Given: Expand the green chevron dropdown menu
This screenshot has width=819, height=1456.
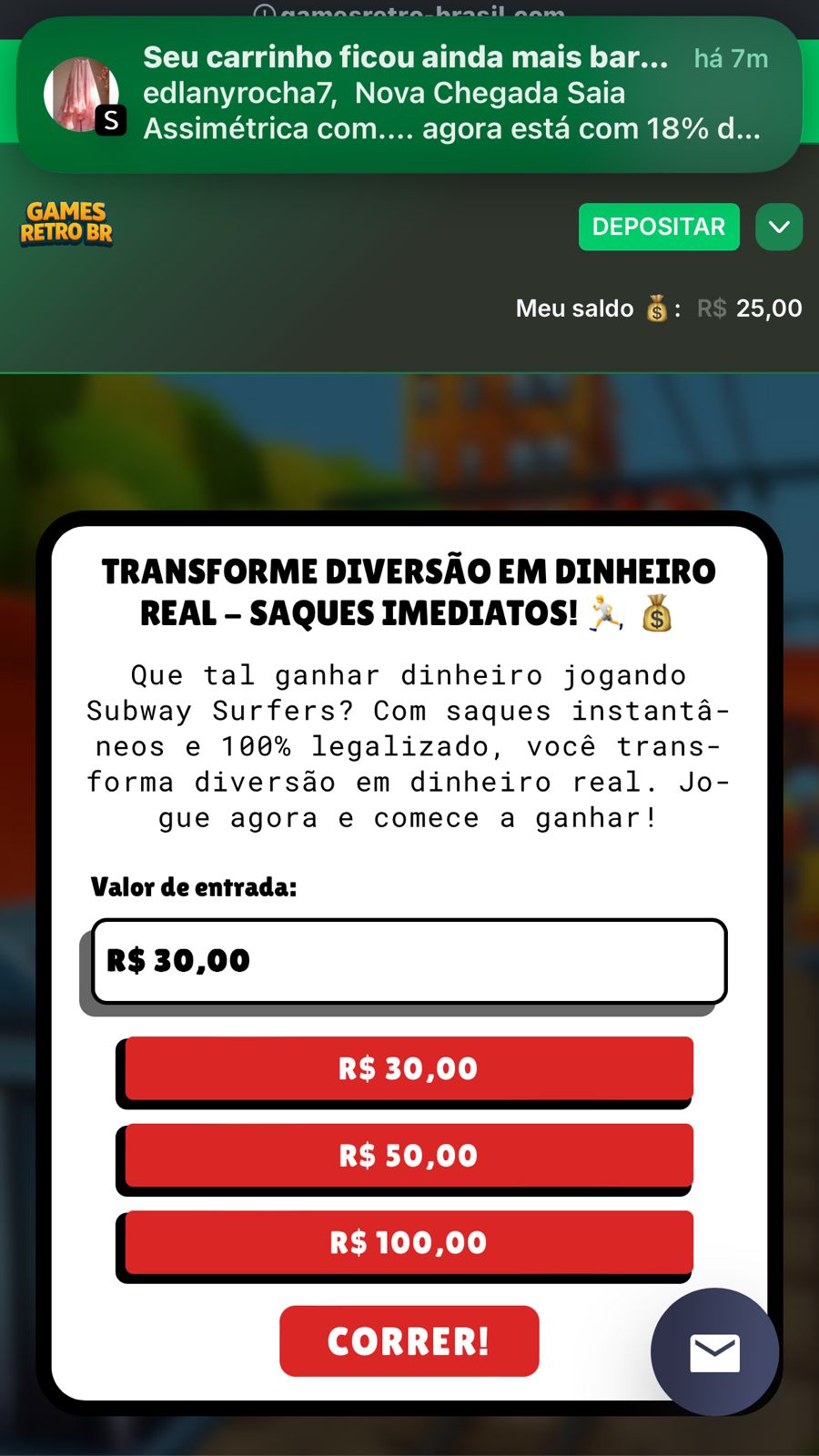Looking at the screenshot, I should 779,227.
